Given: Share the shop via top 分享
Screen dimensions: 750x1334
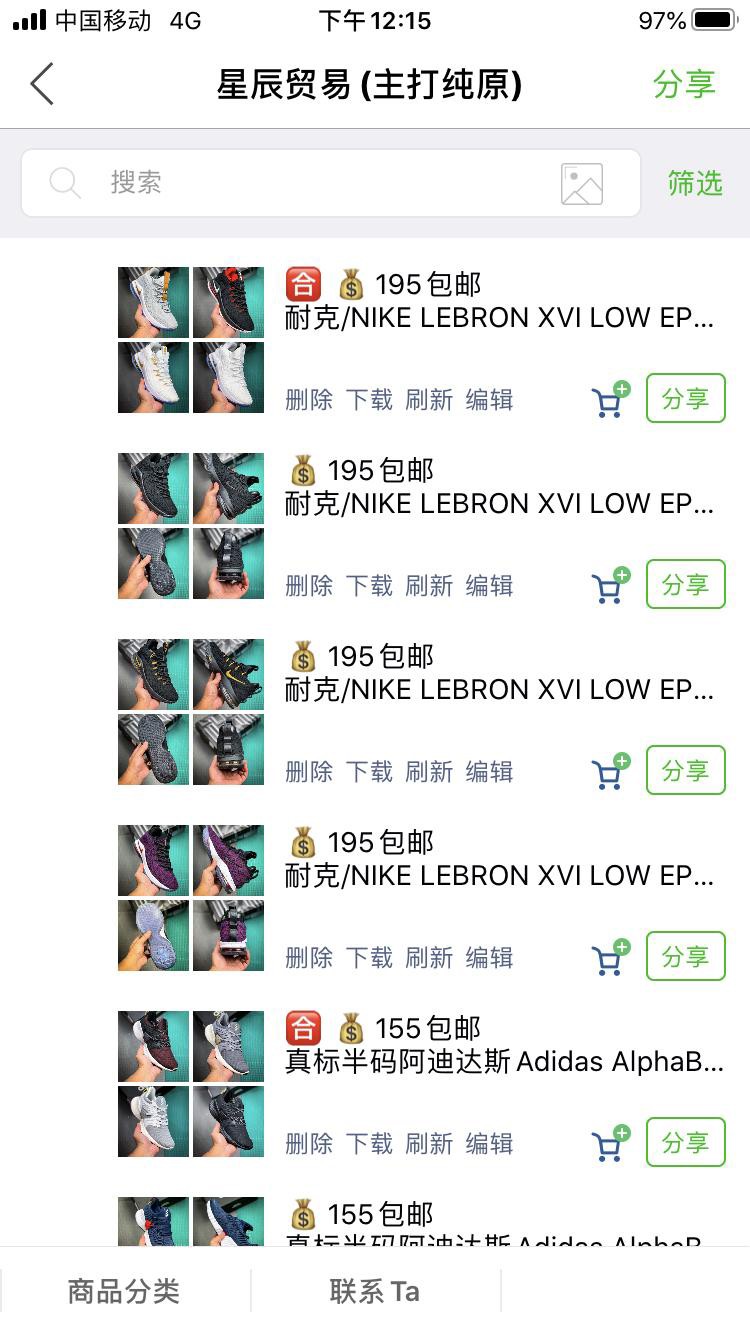Looking at the screenshot, I should point(684,85).
